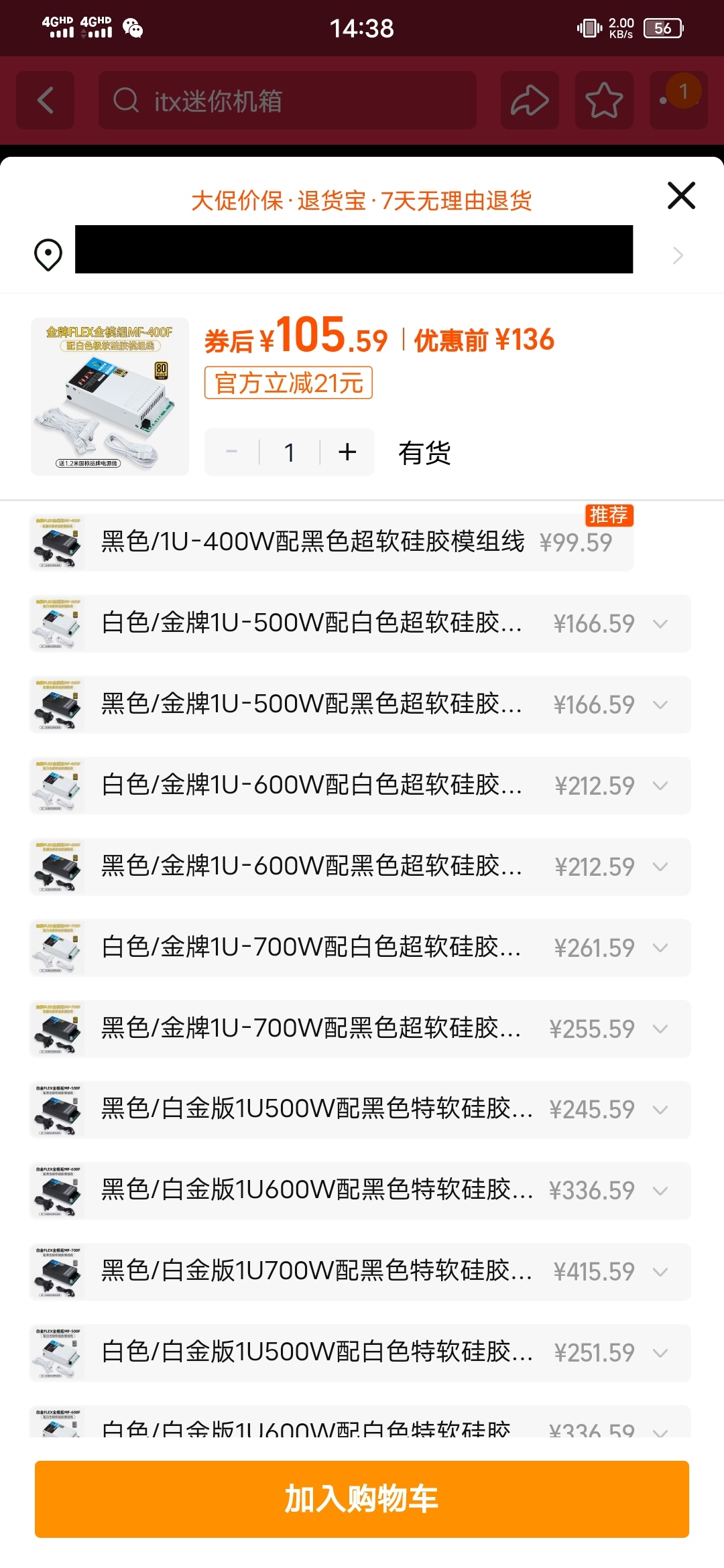Select 黑色/白金版1U500W option at ¥245.59
The height and width of the screenshot is (1568, 724).
tap(360, 1109)
